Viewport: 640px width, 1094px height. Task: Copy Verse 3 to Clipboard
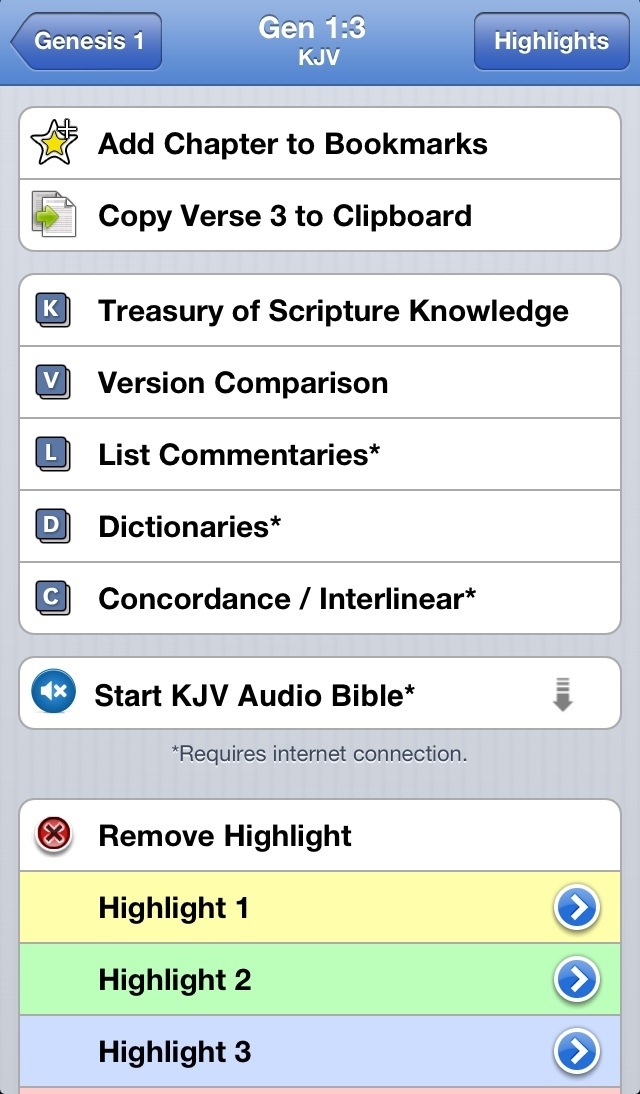(320, 216)
